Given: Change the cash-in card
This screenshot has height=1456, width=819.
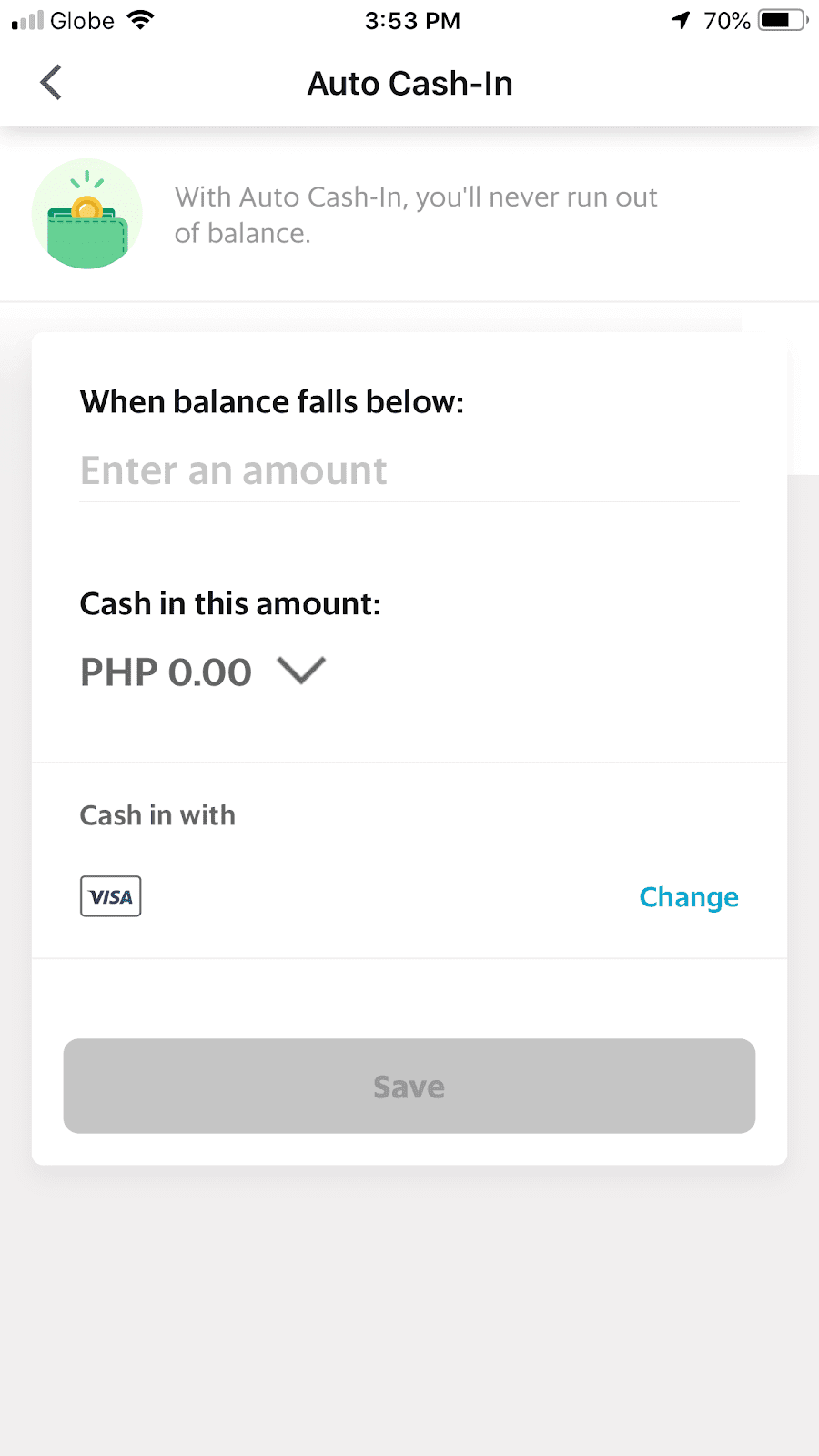Looking at the screenshot, I should coord(689,897).
